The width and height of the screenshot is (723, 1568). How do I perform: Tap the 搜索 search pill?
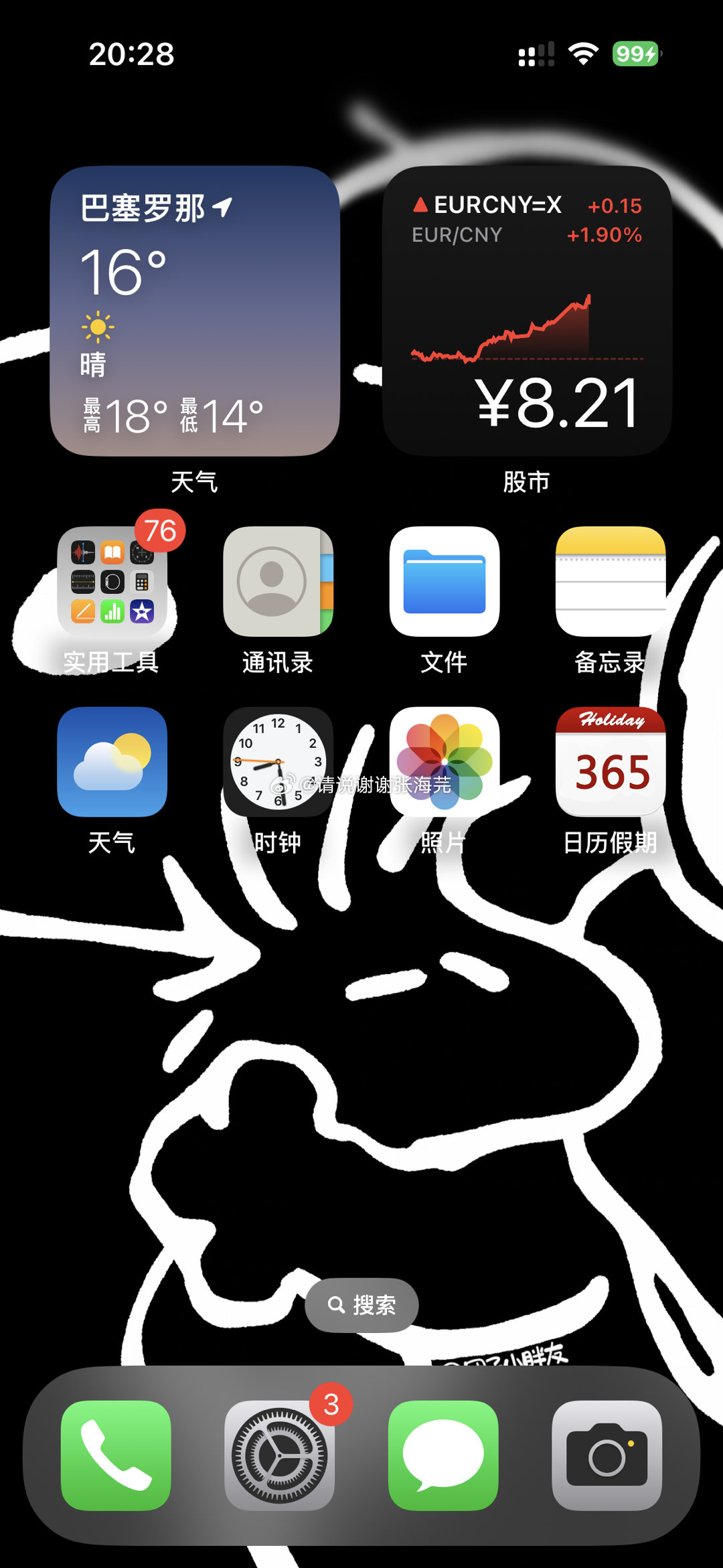tap(361, 1305)
